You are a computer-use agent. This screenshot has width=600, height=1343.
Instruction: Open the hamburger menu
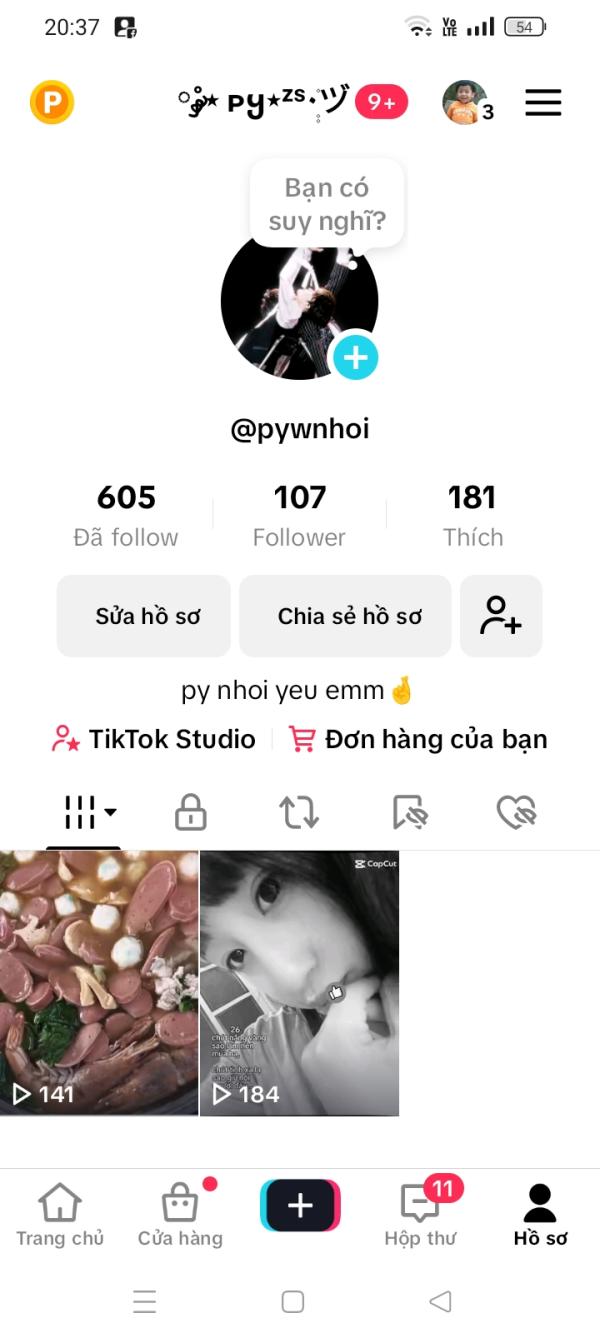click(543, 103)
